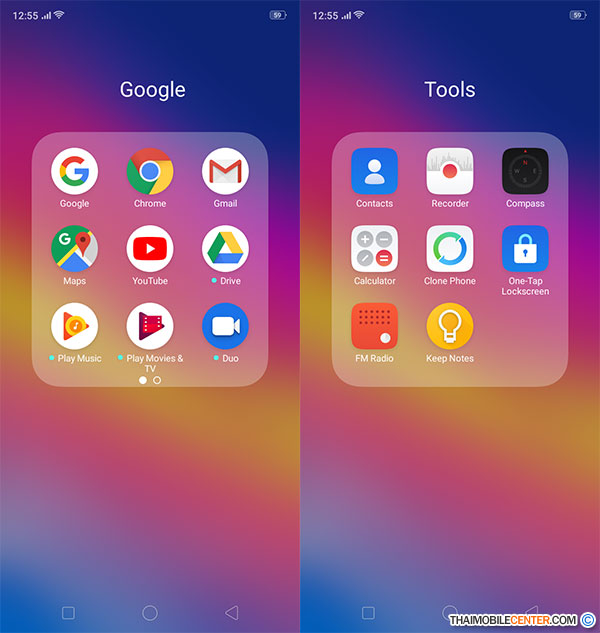Screen dimensions: 600x633
Task: Open FM Radio
Action: [374, 326]
